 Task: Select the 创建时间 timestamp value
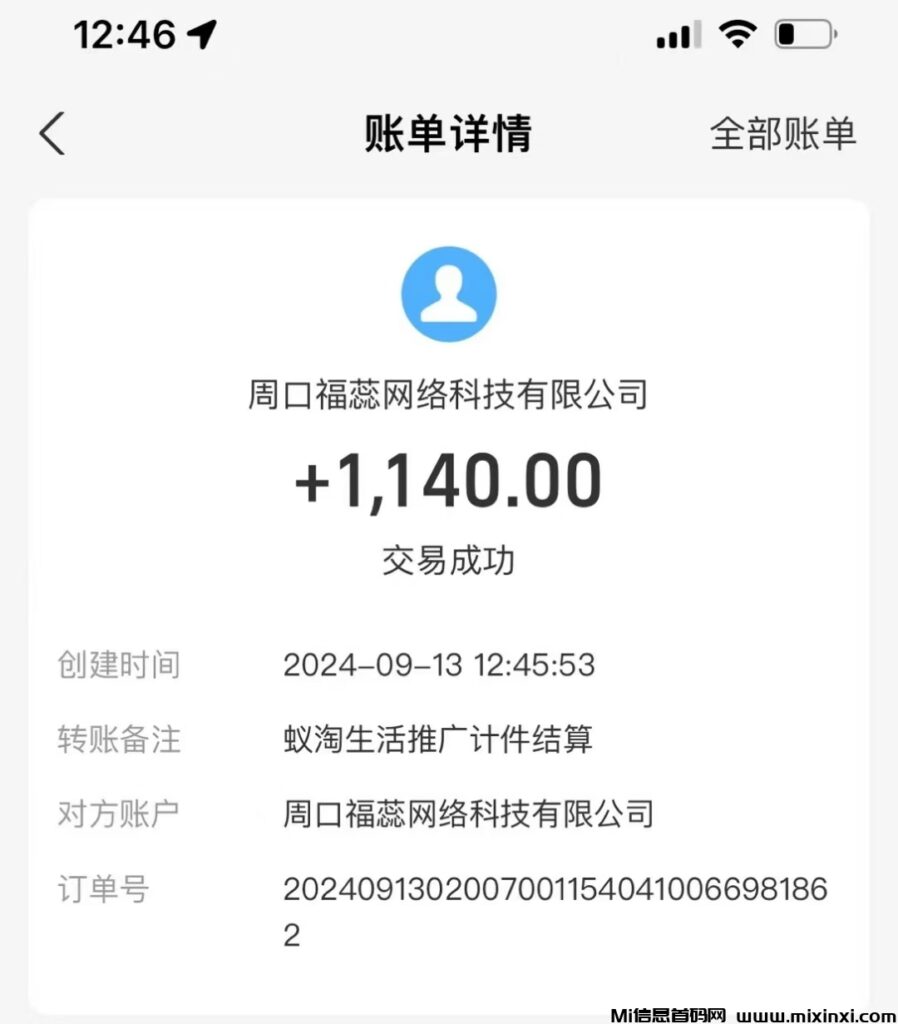coord(440,665)
